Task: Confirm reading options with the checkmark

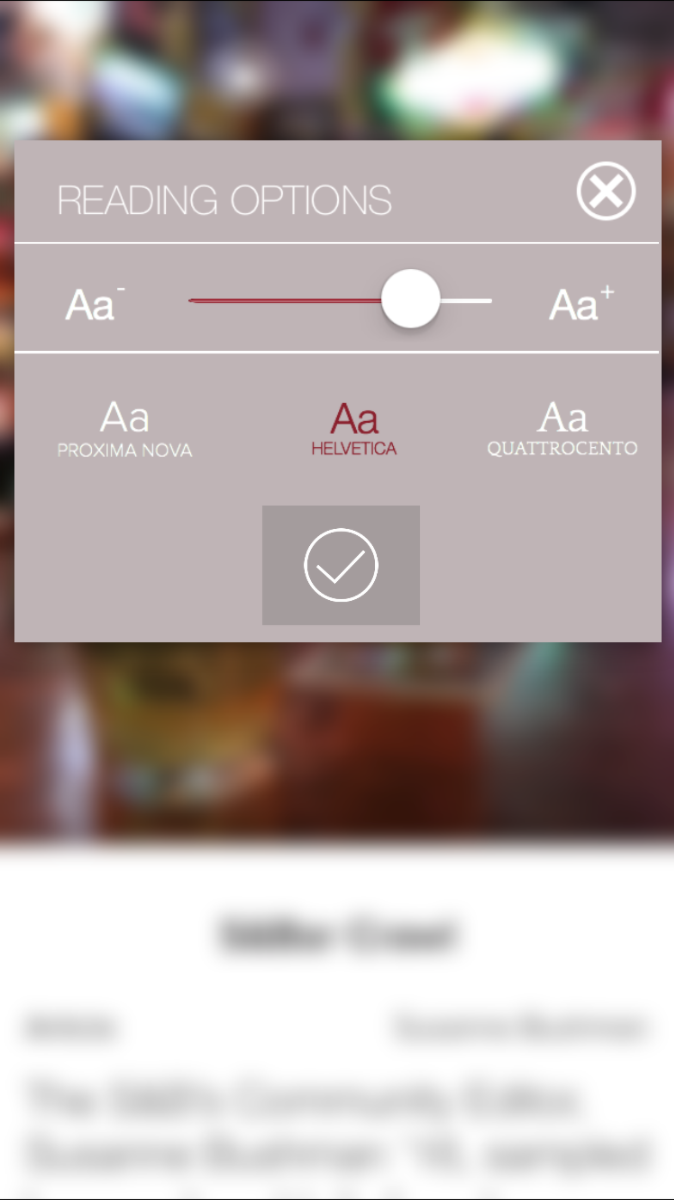Action: tap(341, 565)
